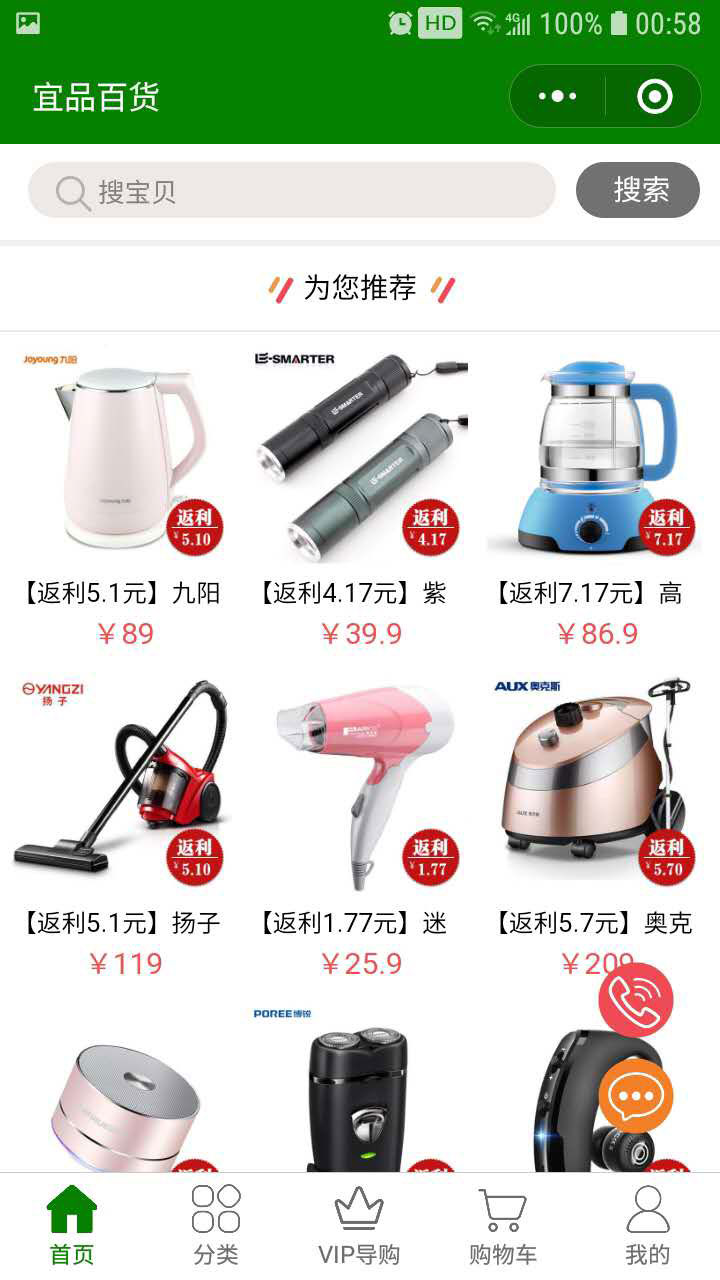Open the 我的 profile tab
The height and width of the screenshot is (1280, 720).
[x=647, y=1226]
